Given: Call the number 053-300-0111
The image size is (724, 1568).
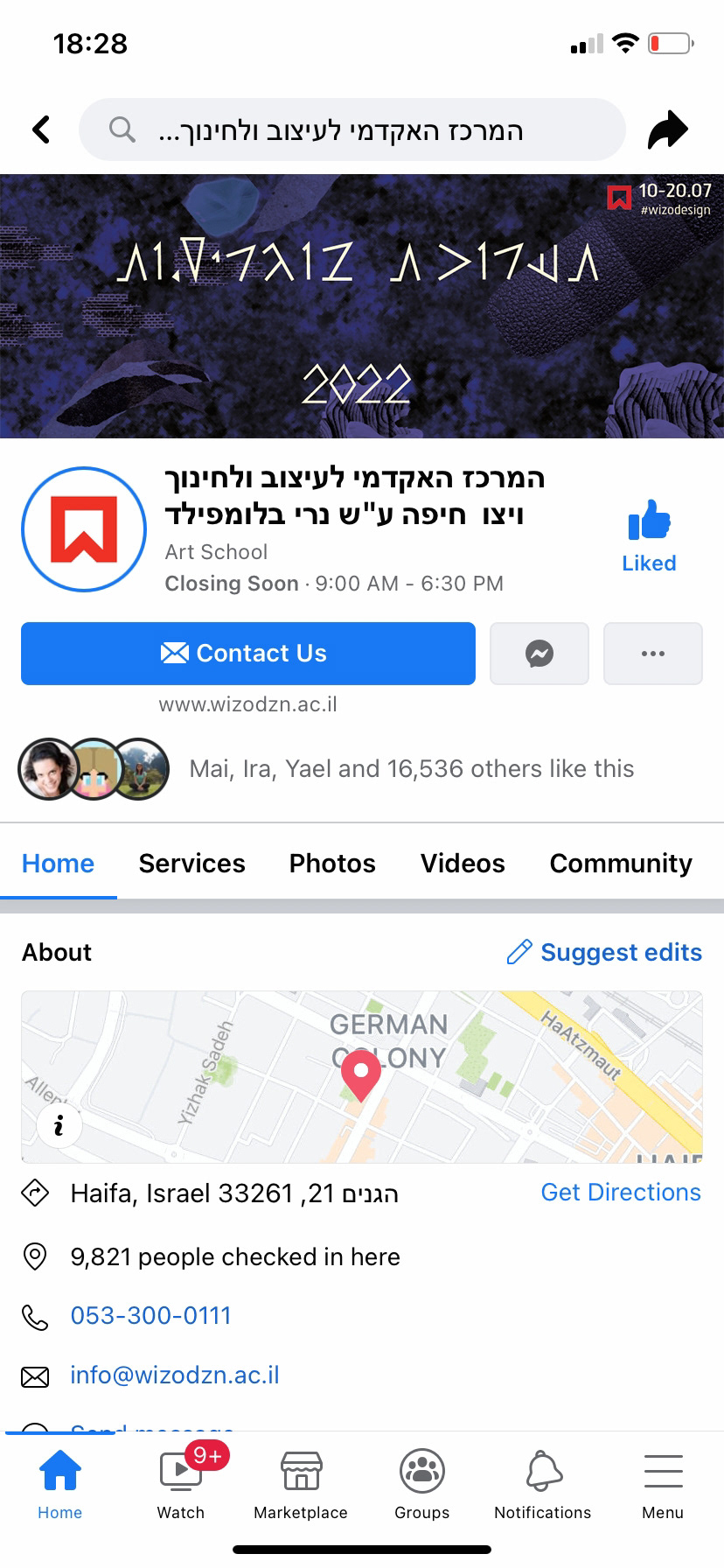Looking at the screenshot, I should (x=151, y=1316).
